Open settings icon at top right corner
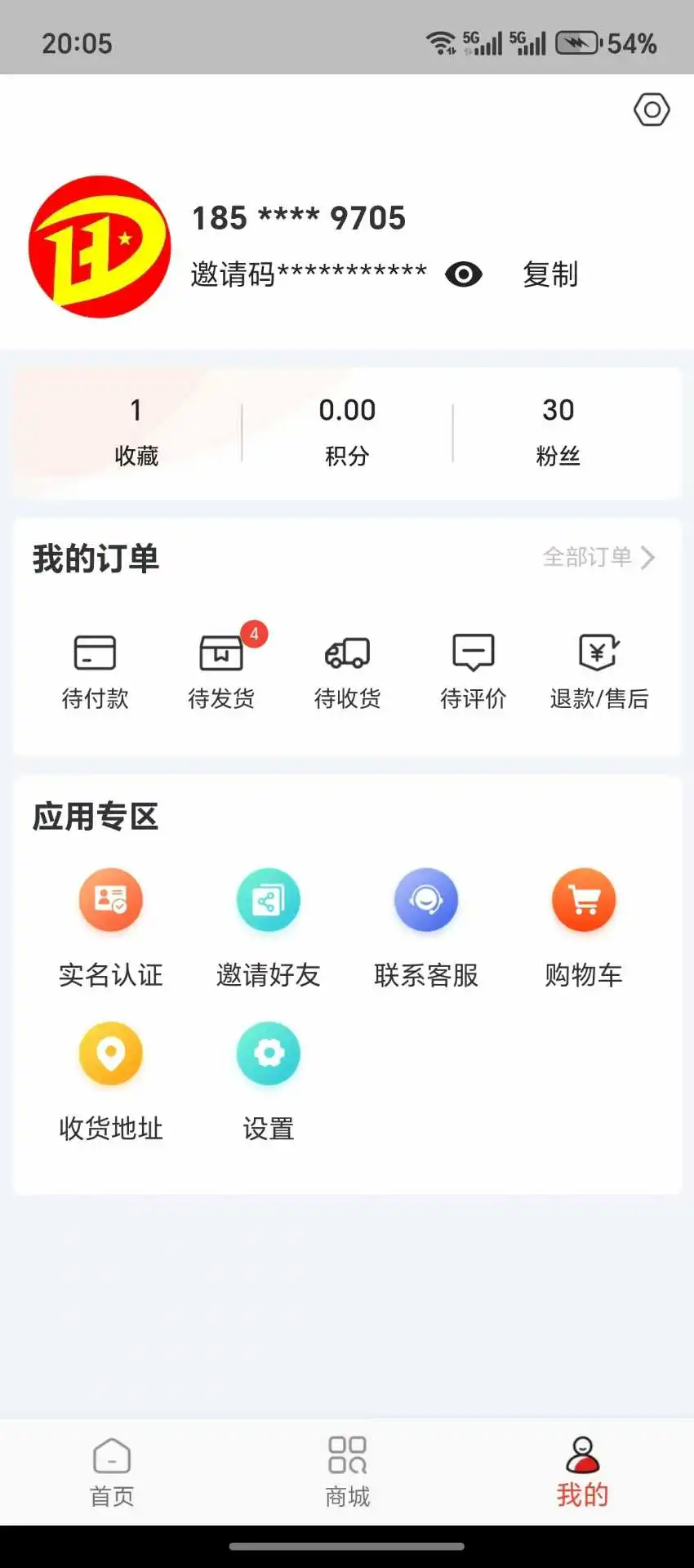The width and height of the screenshot is (694, 1568). point(651,109)
